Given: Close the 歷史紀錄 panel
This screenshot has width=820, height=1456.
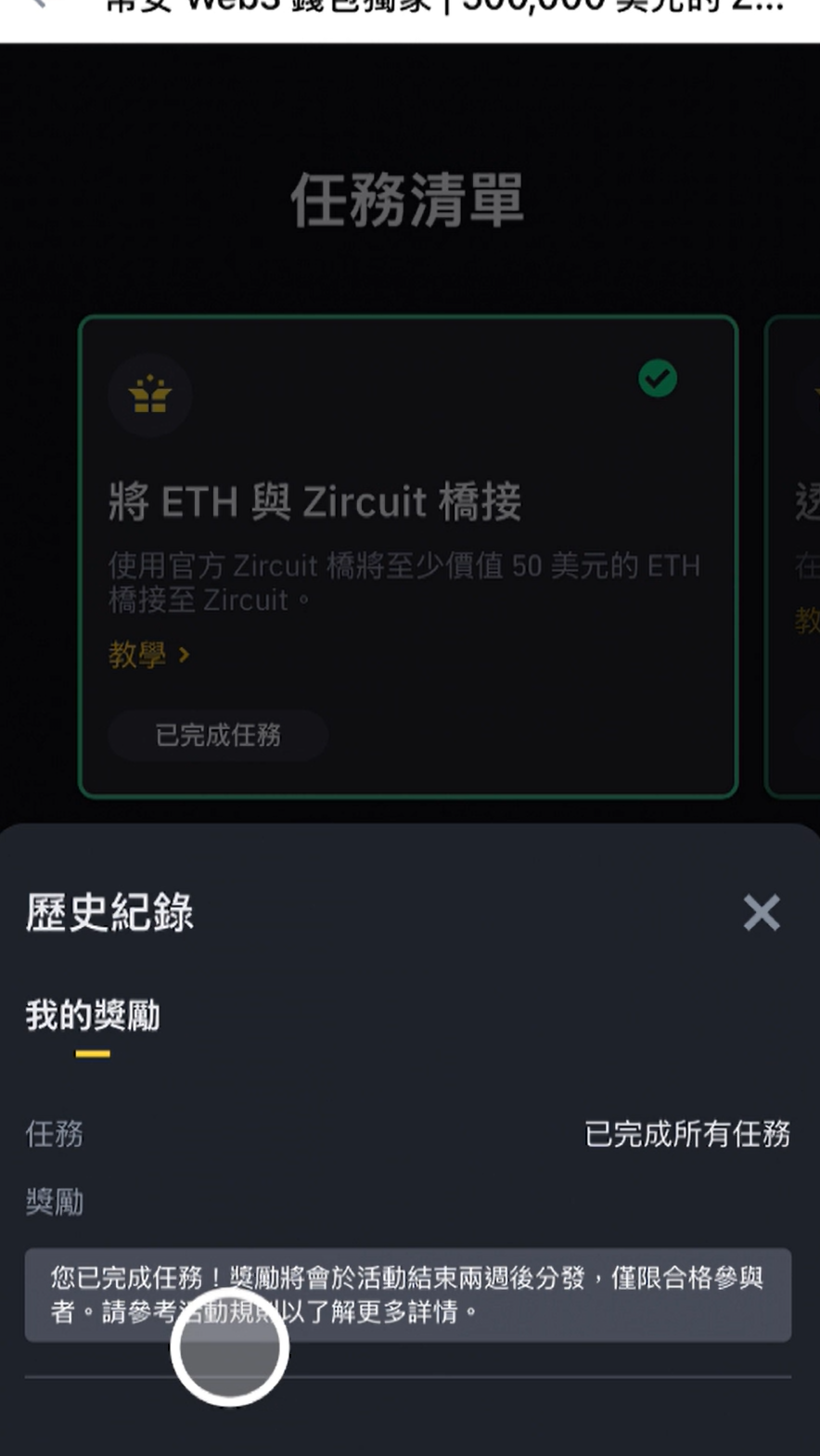Looking at the screenshot, I should 761,913.
